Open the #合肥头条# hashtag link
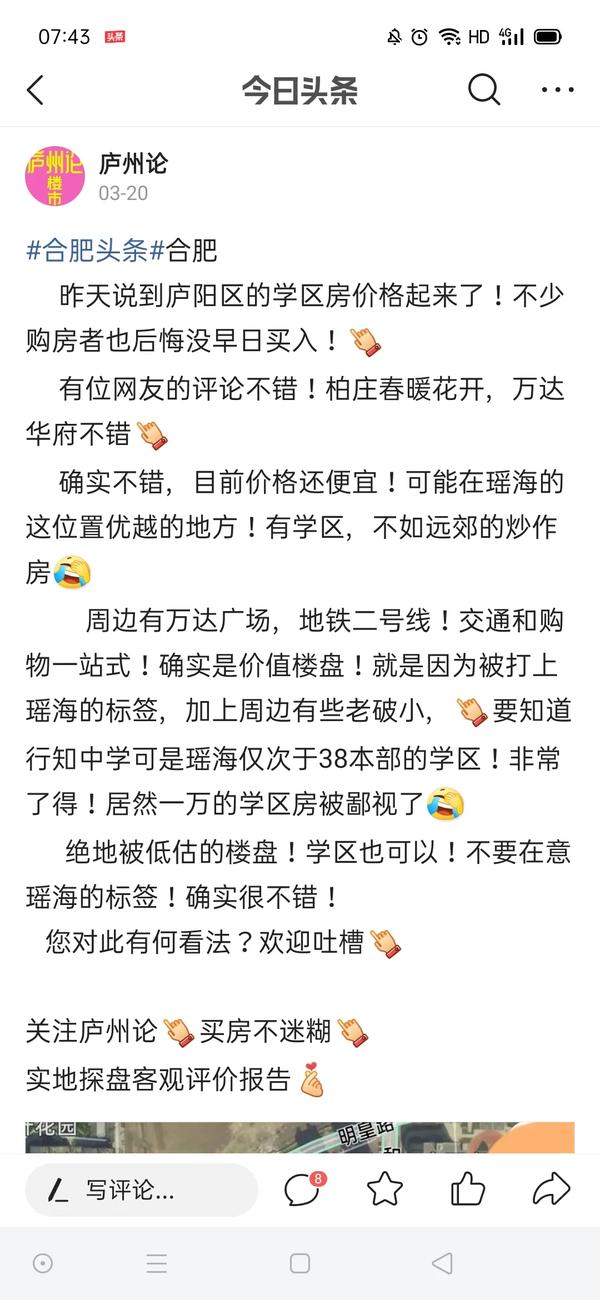 point(87,249)
